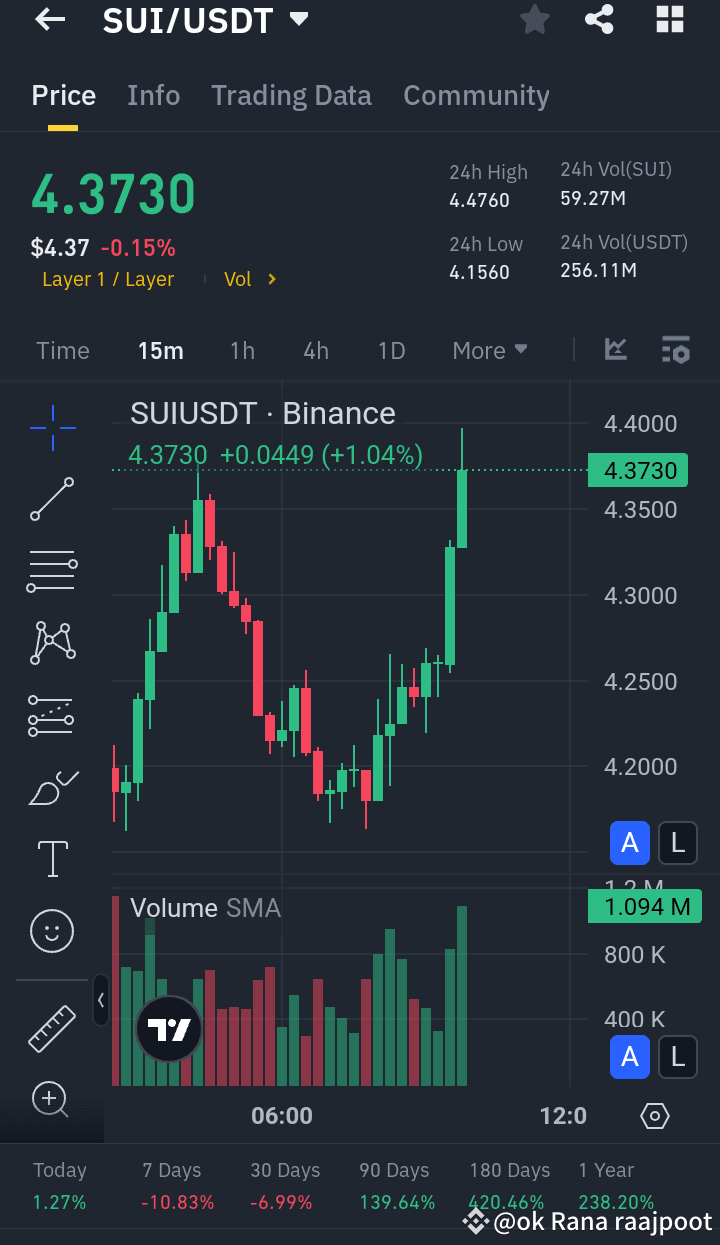This screenshot has width=720, height=1245.
Task: Switch price scale to logarithmic with L toggle
Action: pos(678,843)
